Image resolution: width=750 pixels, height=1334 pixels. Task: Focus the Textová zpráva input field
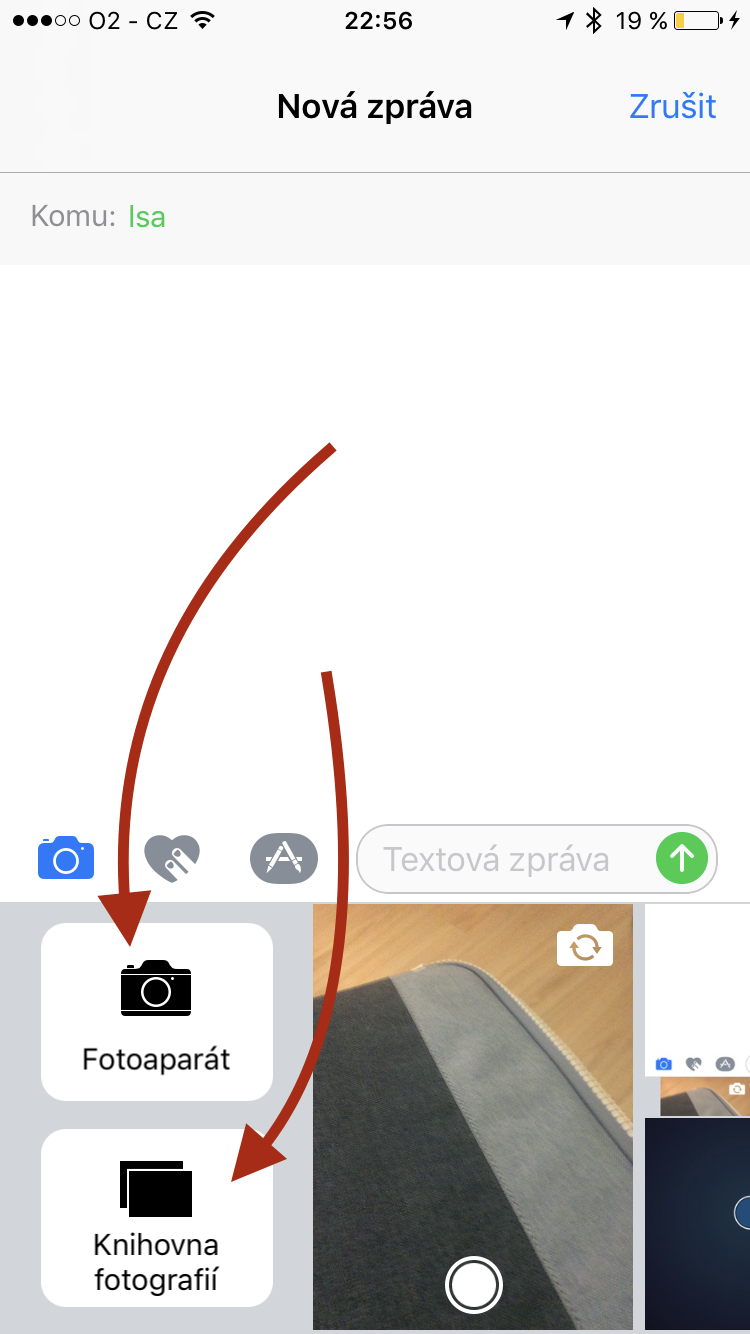coord(500,858)
